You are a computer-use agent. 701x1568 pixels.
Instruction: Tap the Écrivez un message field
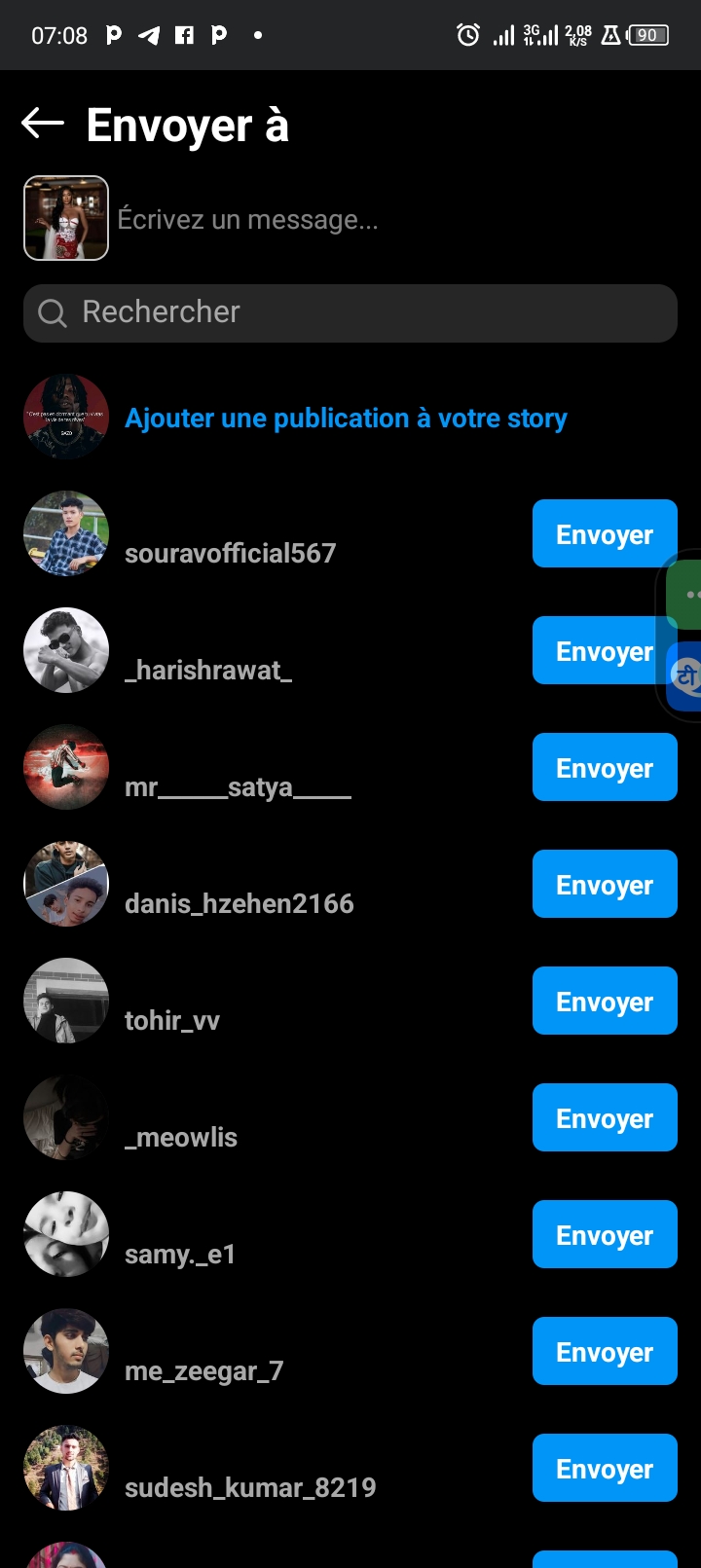389,219
